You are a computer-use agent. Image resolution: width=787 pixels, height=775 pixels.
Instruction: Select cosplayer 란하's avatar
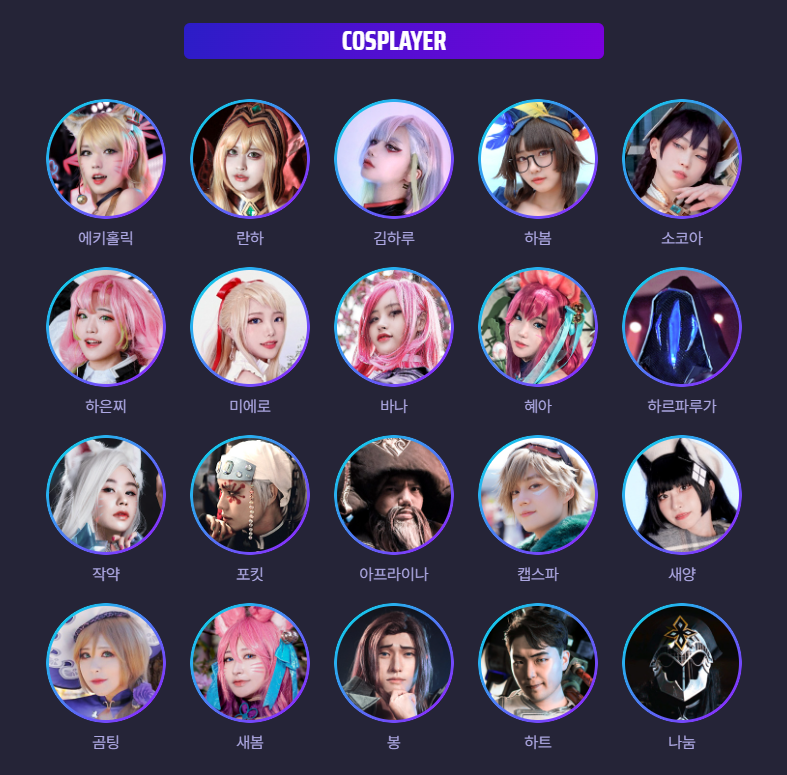click(250, 158)
